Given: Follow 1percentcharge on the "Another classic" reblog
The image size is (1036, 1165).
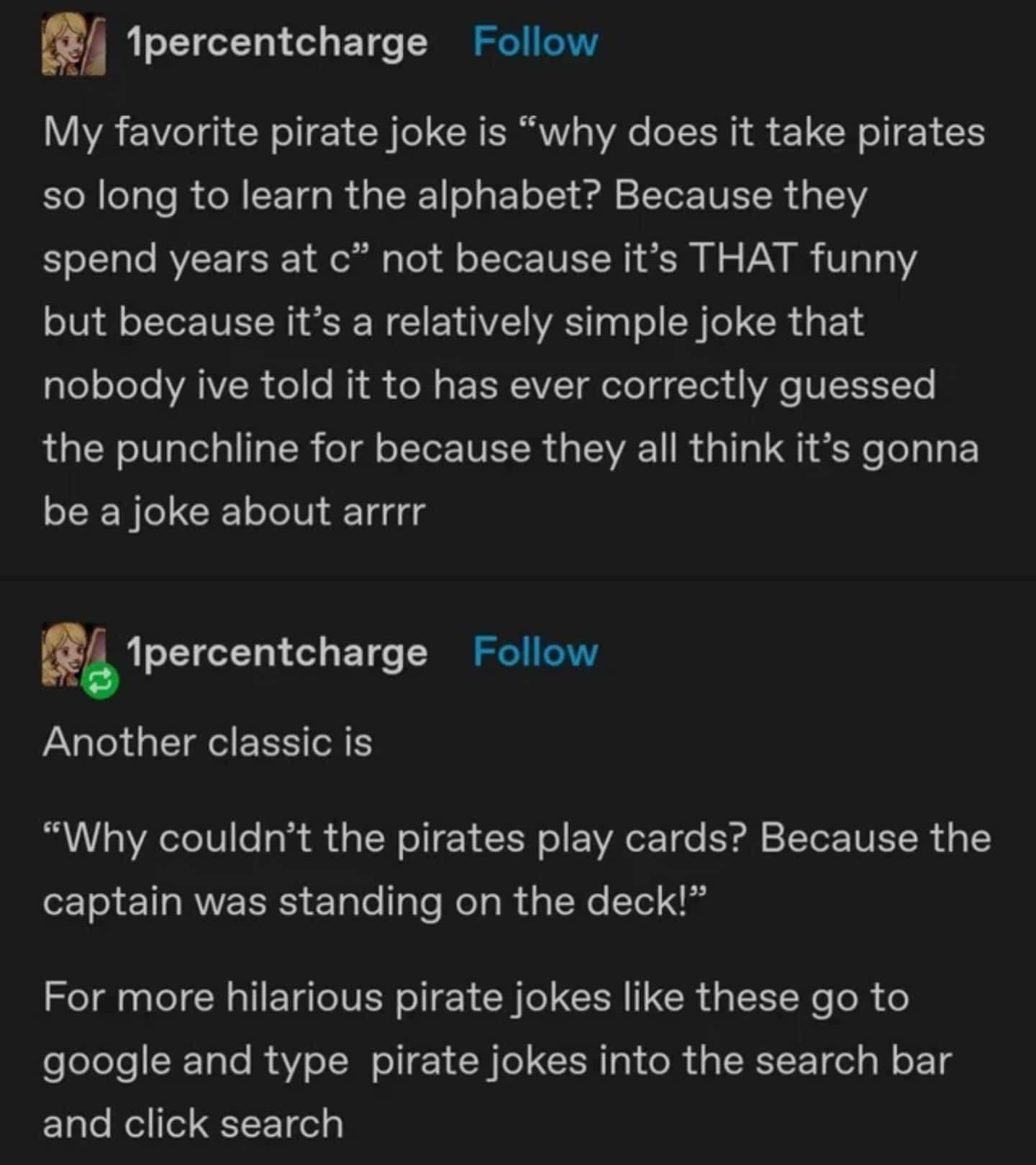Looking at the screenshot, I should [535, 652].
